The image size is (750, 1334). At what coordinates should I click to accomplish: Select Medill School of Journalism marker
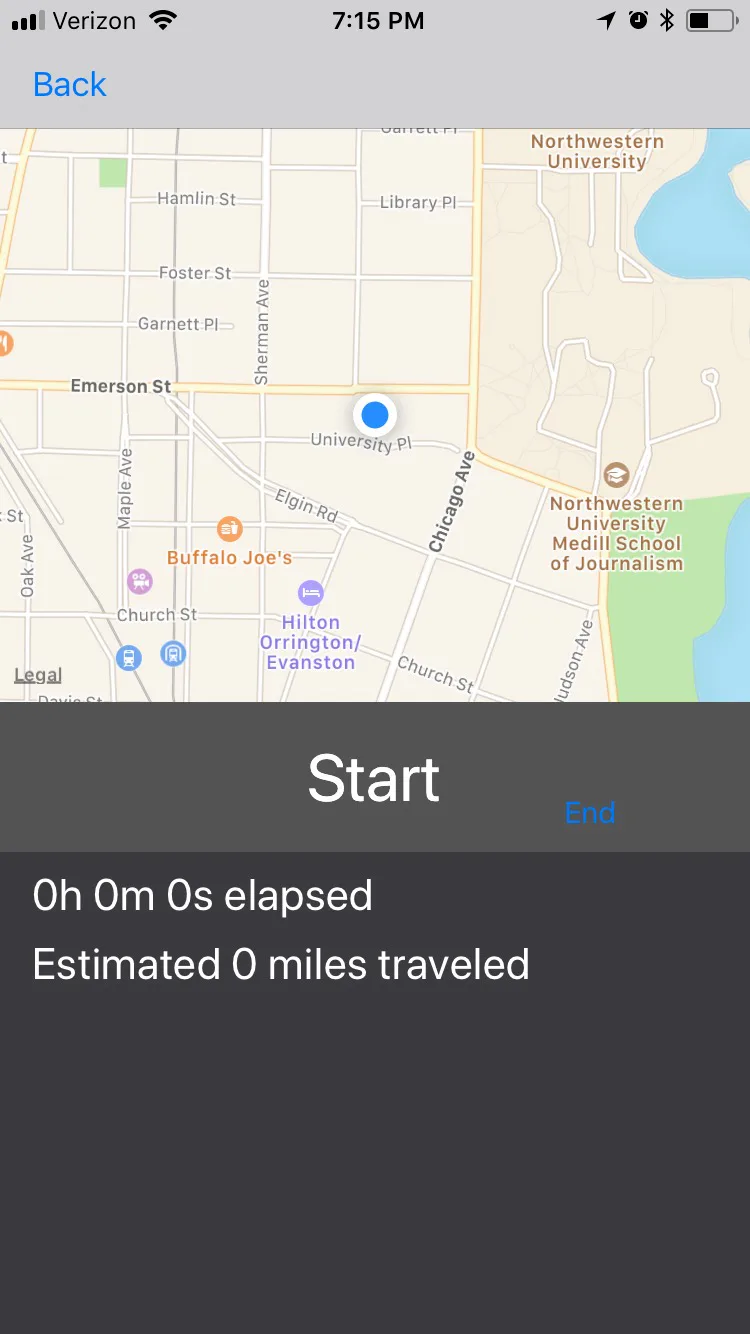616,475
